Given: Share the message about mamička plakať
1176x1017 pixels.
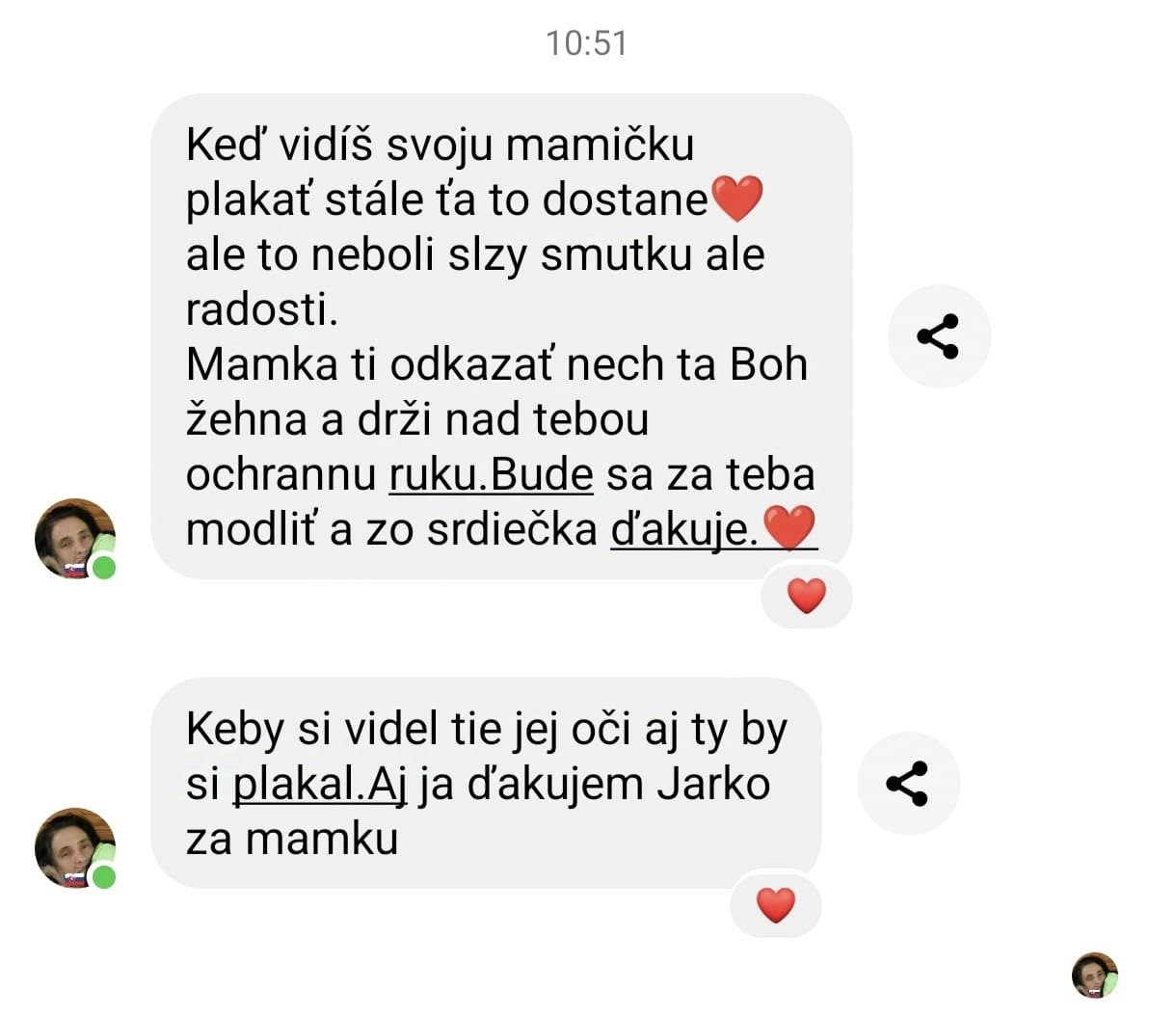Looking at the screenshot, I should pos(938,336).
